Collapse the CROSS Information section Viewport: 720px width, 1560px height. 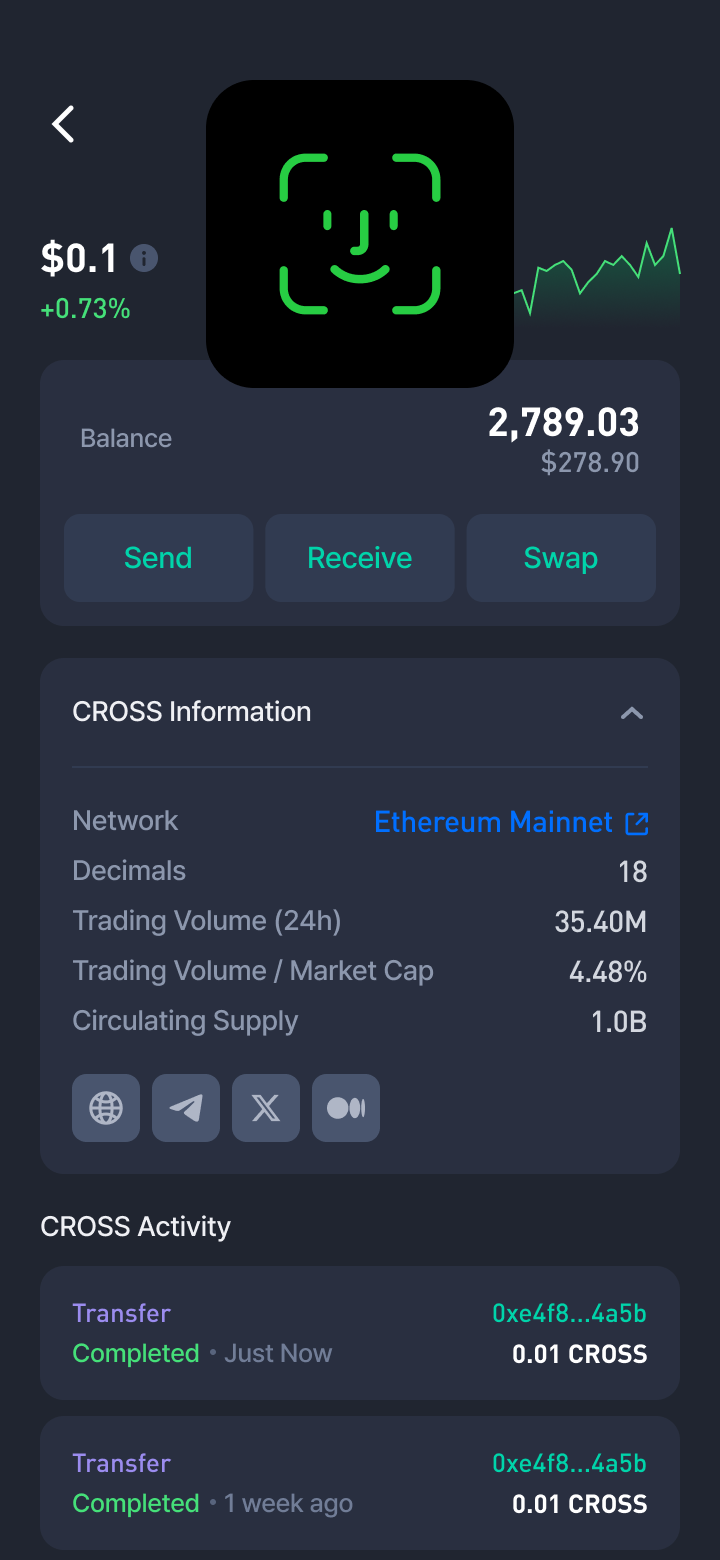click(x=632, y=713)
